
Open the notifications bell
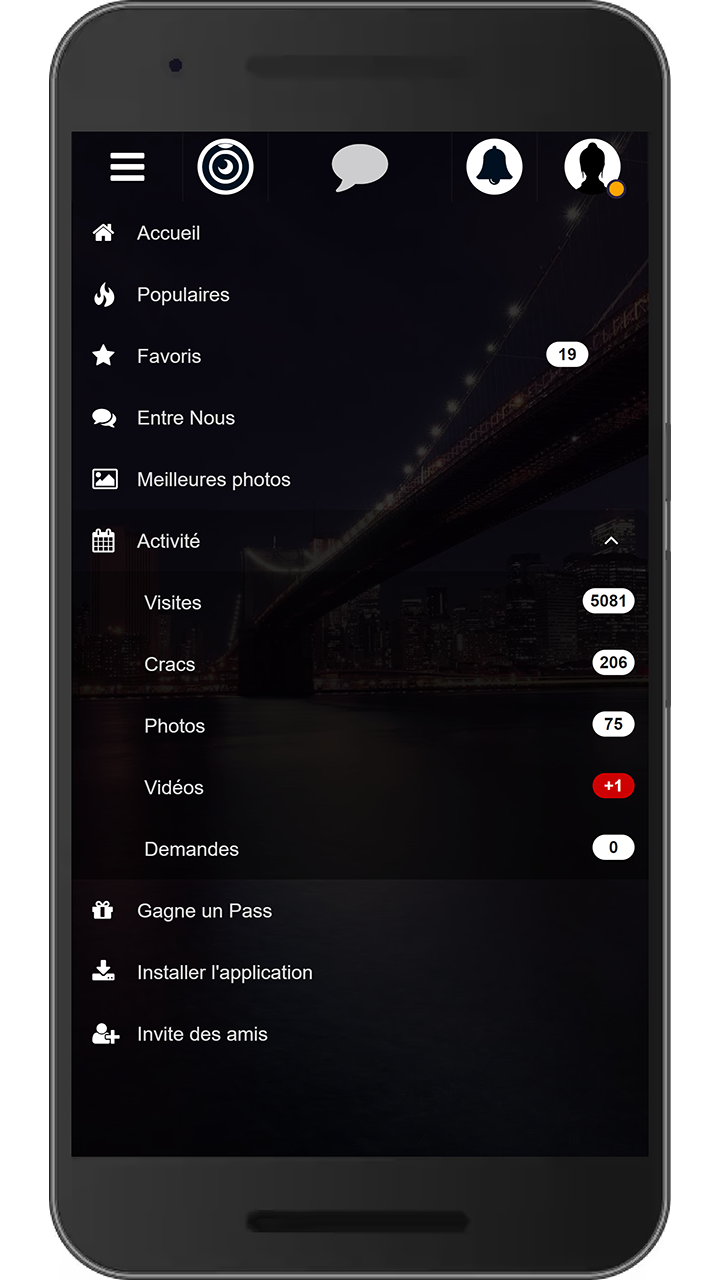pyautogui.click(x=494, y=166)
